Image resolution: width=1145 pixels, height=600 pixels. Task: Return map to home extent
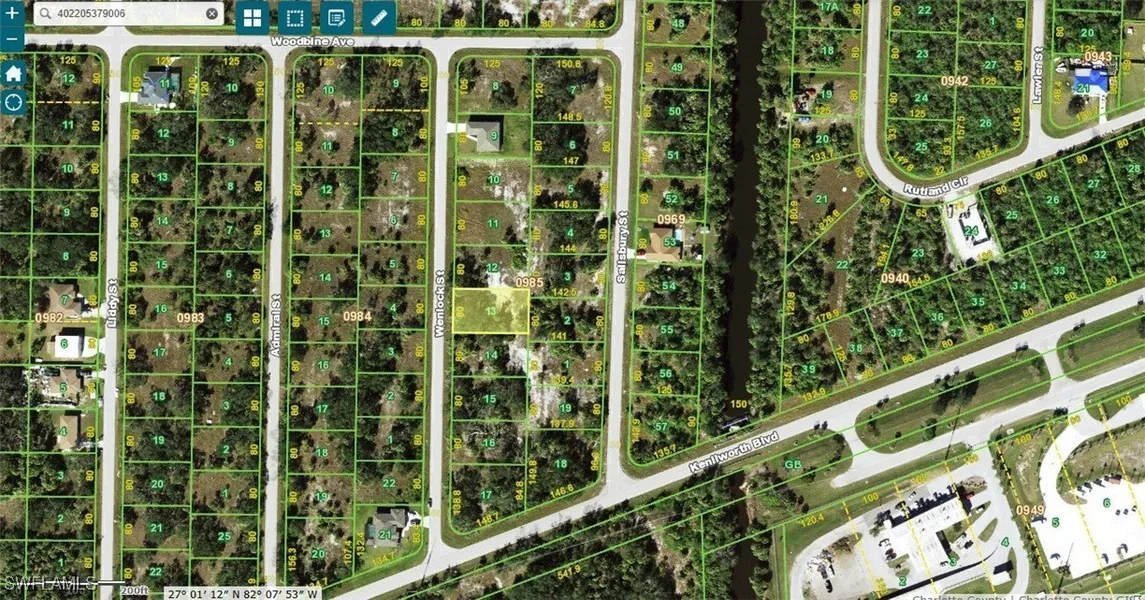click(x=13, y=74)
